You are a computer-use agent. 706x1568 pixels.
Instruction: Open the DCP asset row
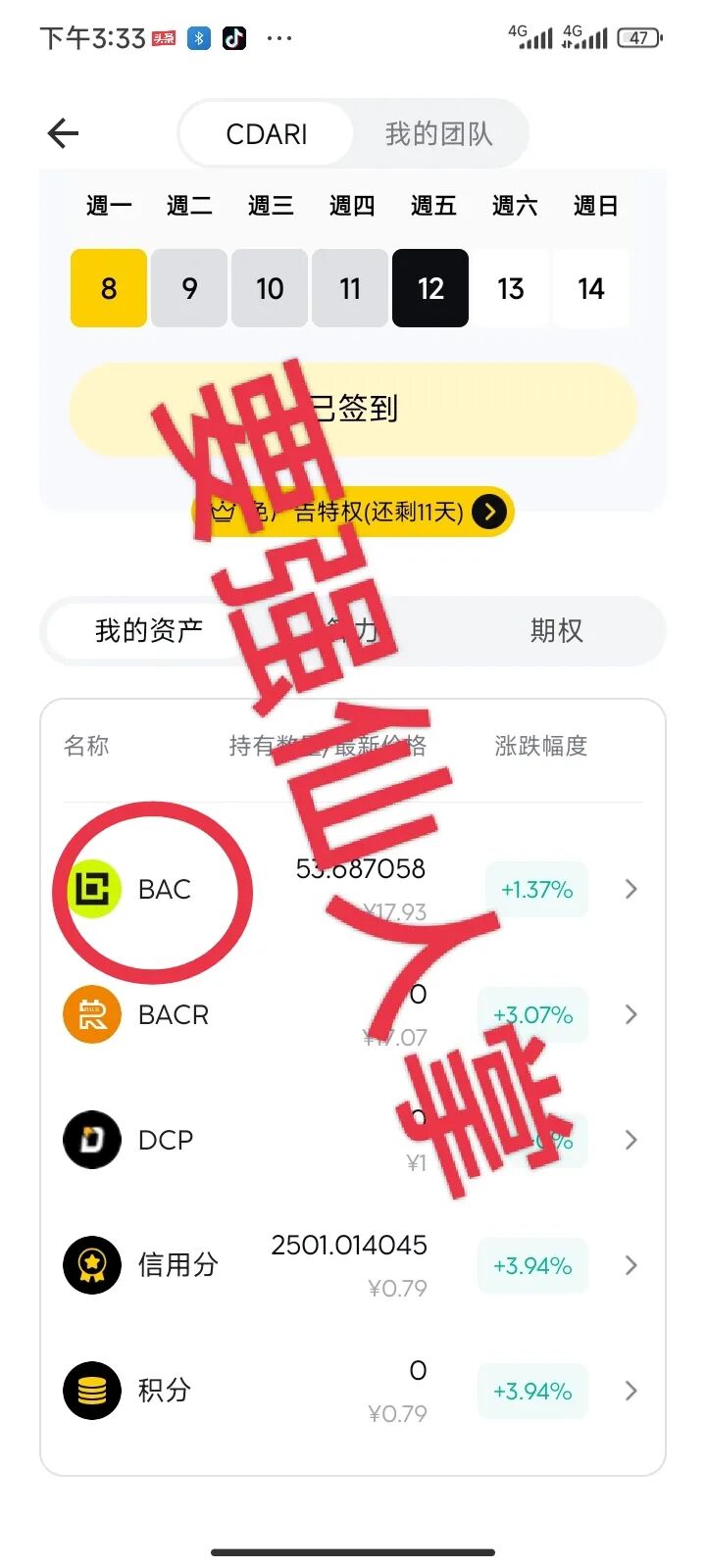[353, 1140]
